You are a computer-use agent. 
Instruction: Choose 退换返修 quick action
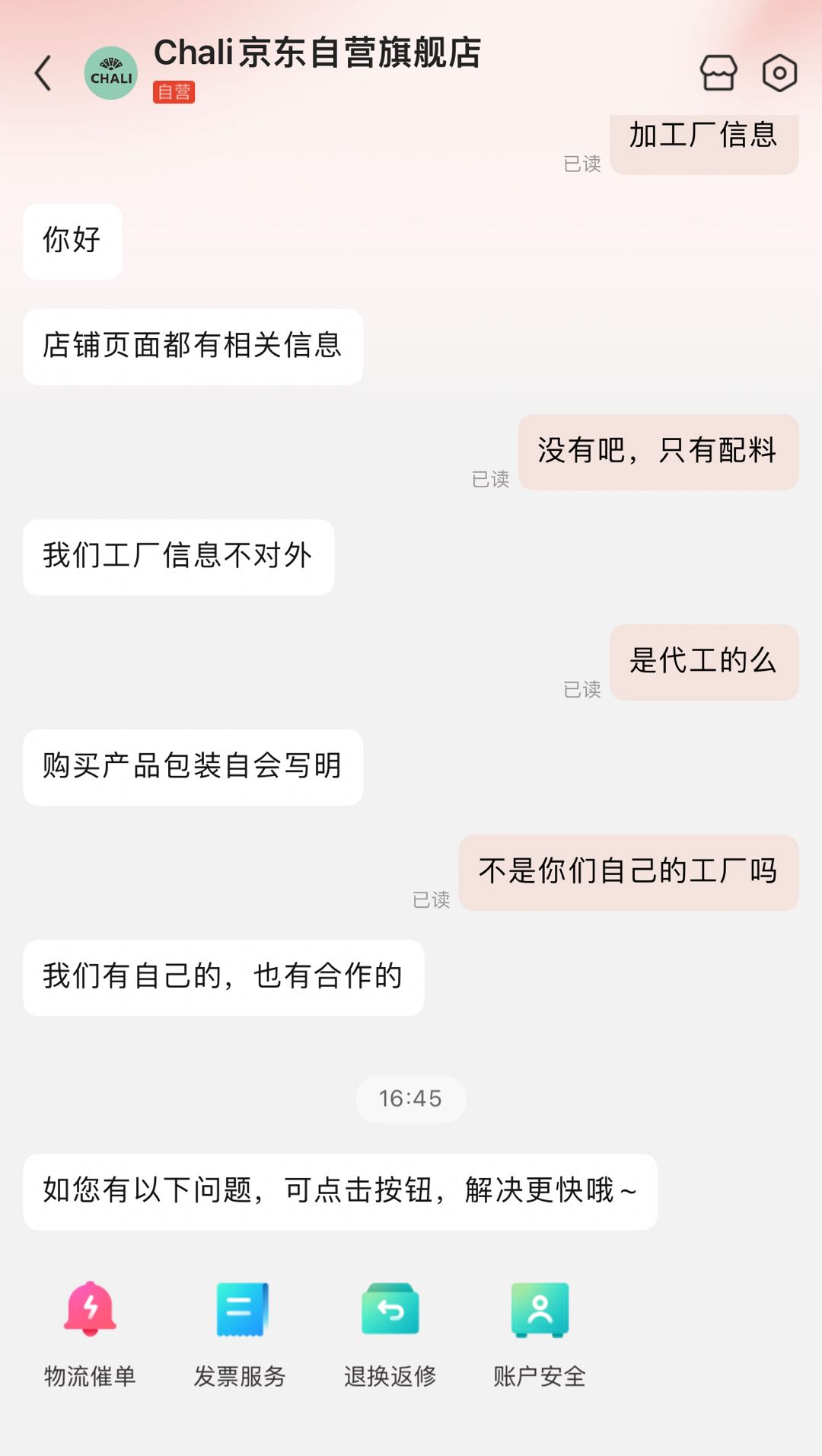390,1333
